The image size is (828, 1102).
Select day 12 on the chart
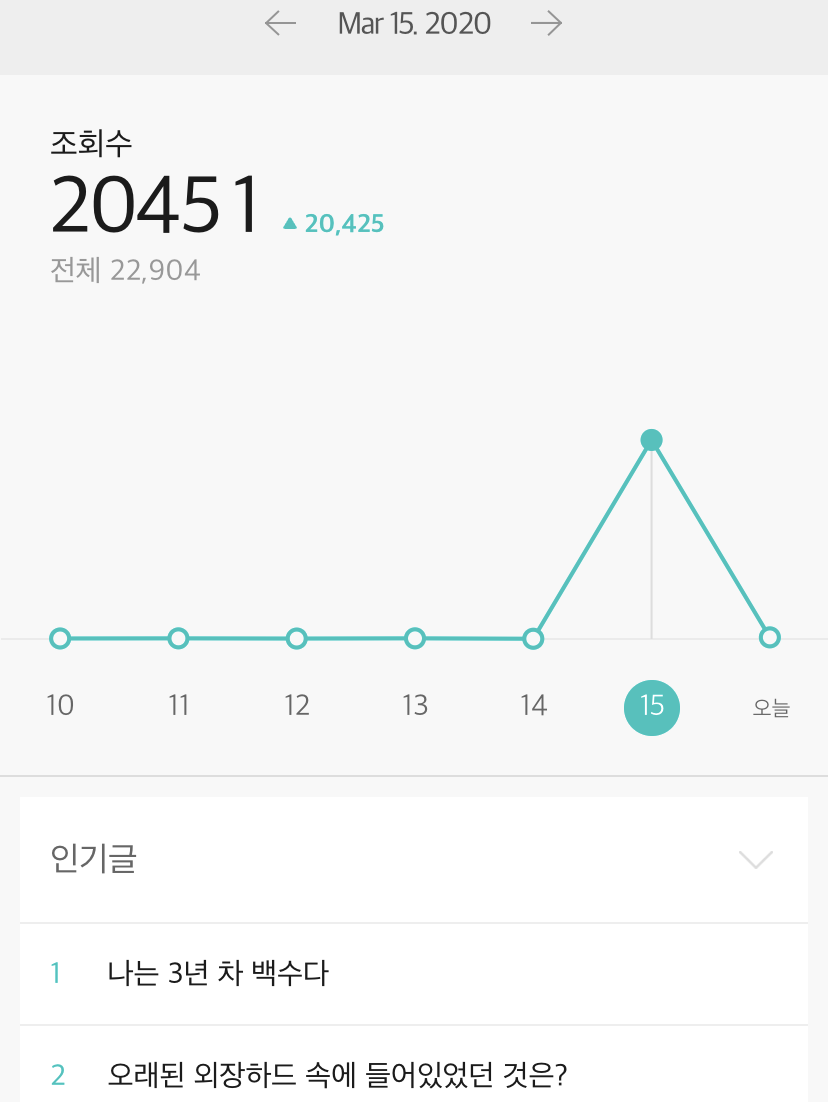click(x=297, y=705)
